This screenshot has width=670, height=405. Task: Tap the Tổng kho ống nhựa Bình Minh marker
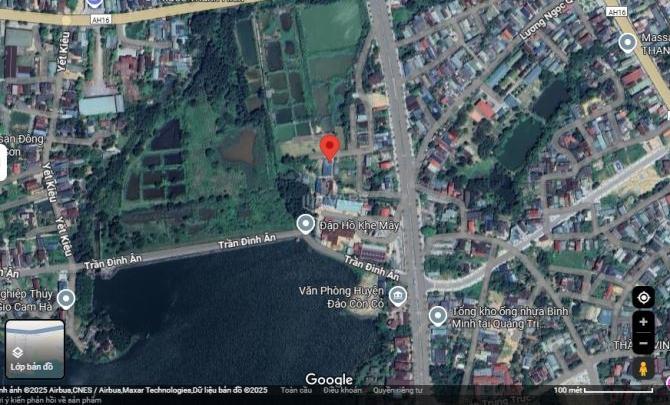pos(438,316)
